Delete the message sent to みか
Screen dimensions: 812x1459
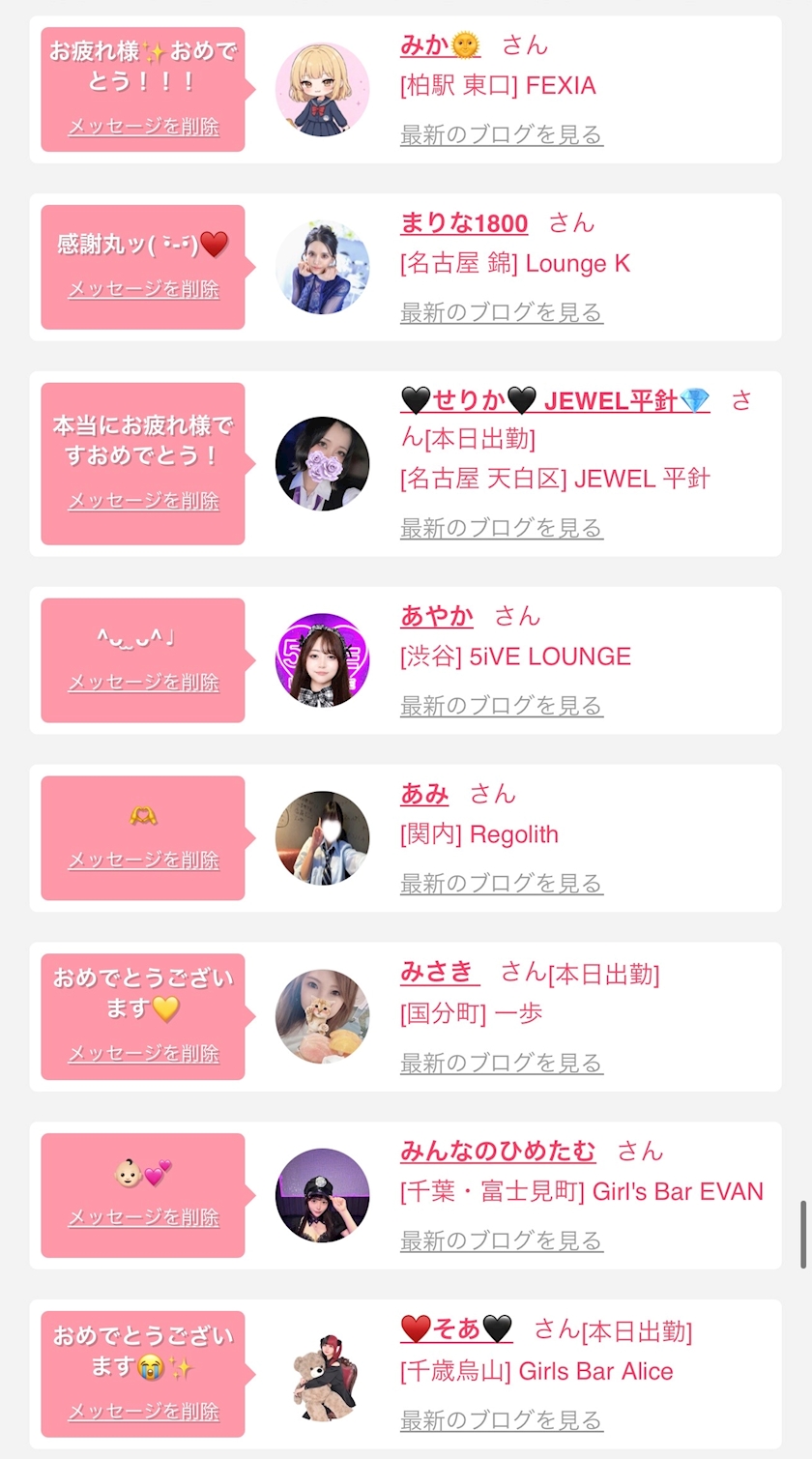tap(143, 127)
